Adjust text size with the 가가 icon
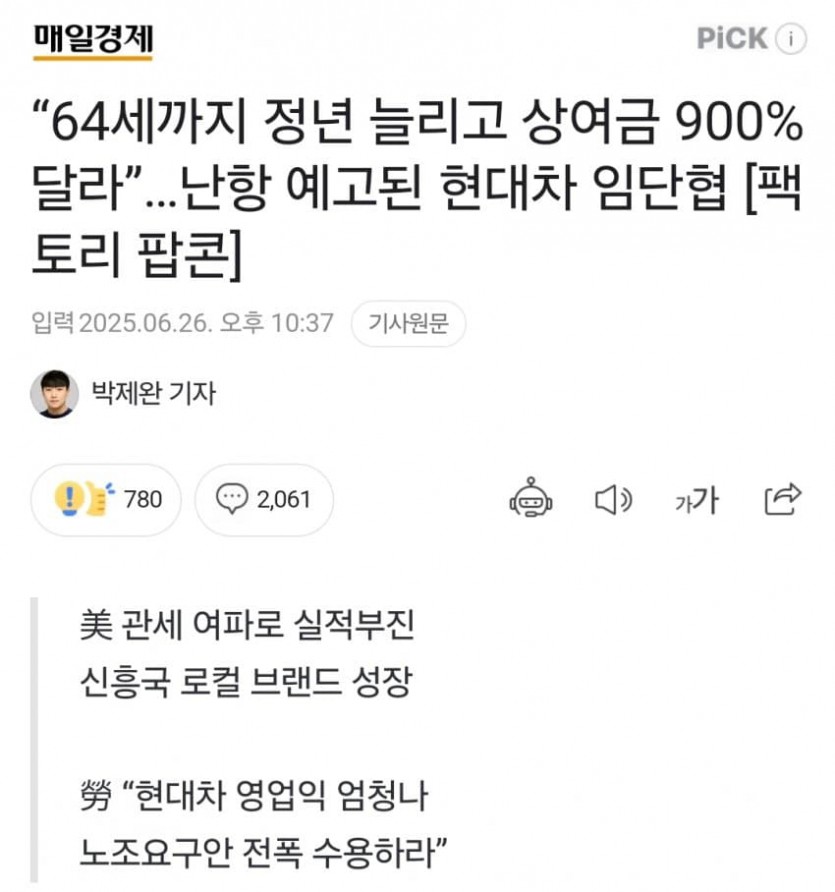Image resolution: width=835 pixels, height=892 pixels. pos(697,499)
